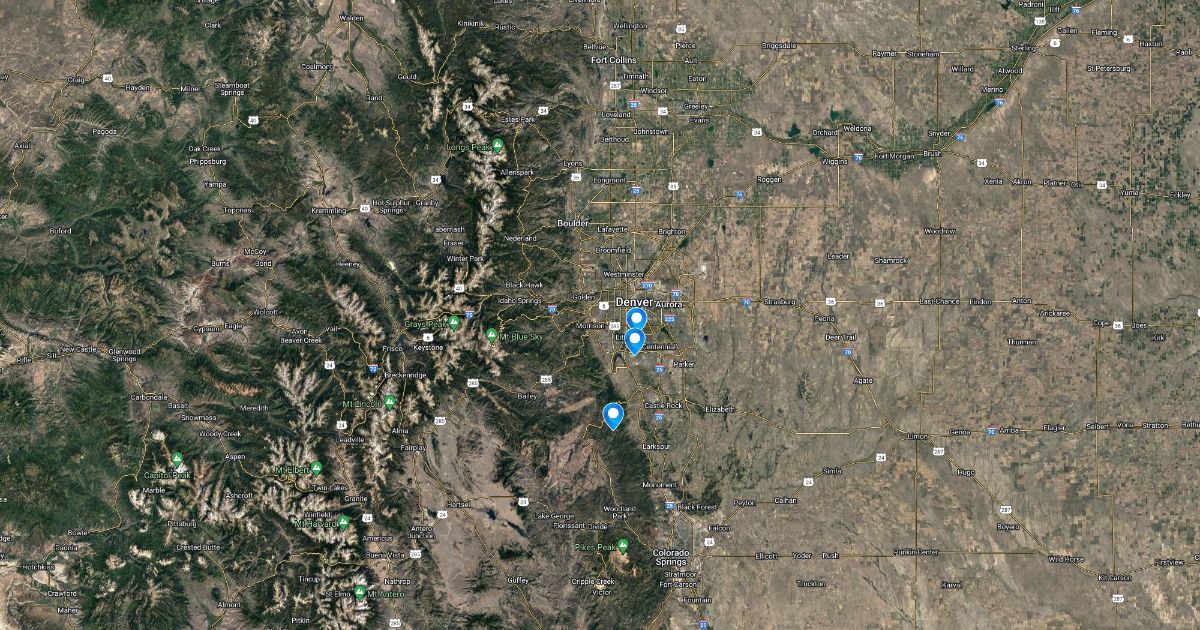Image resolution: width=1200 pixels, height=630 pixels.
Task: Select the Mt Blue Sky marker
Action: point(491,334)
